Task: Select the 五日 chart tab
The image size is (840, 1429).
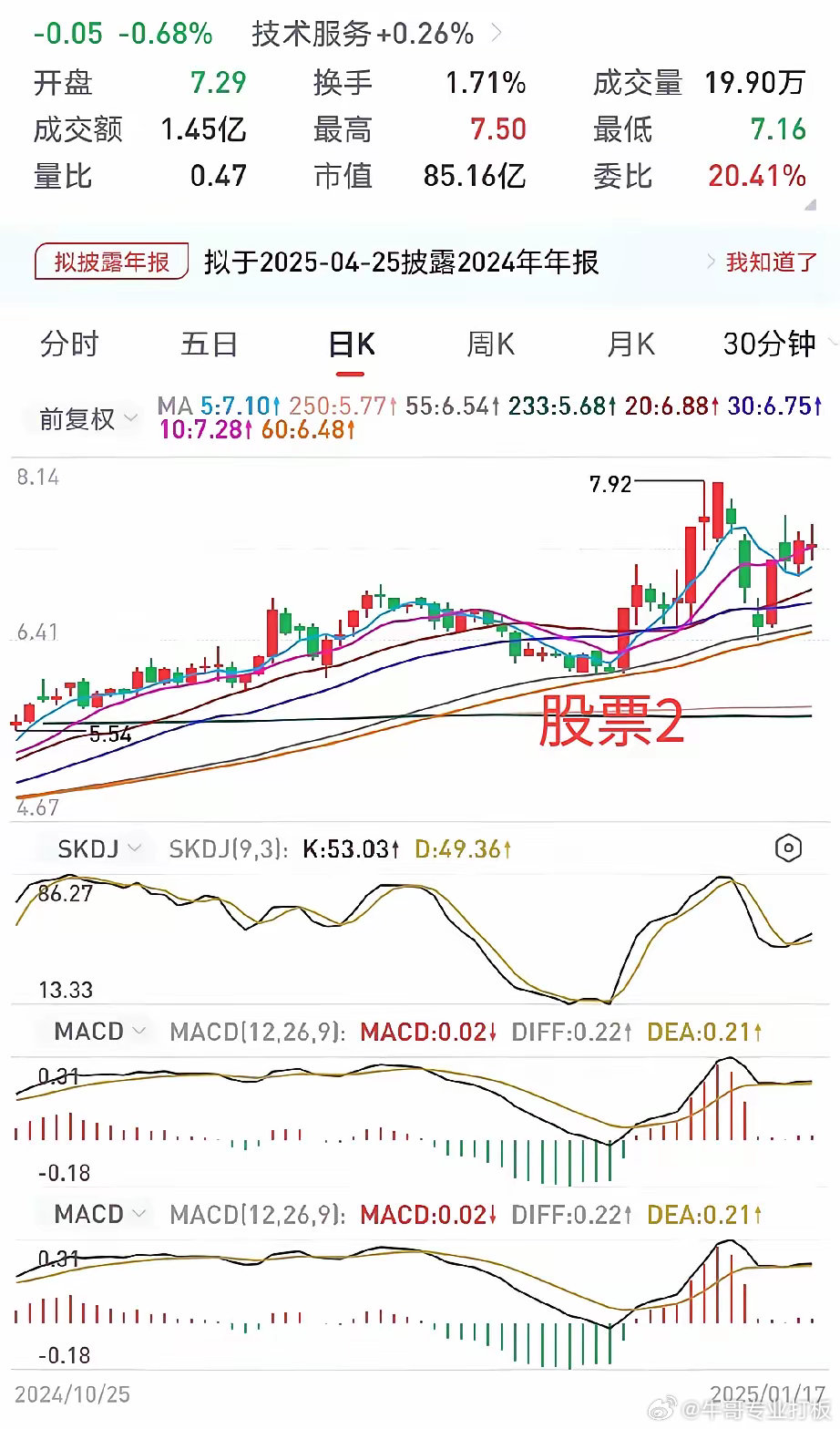Action: point(210,344)
